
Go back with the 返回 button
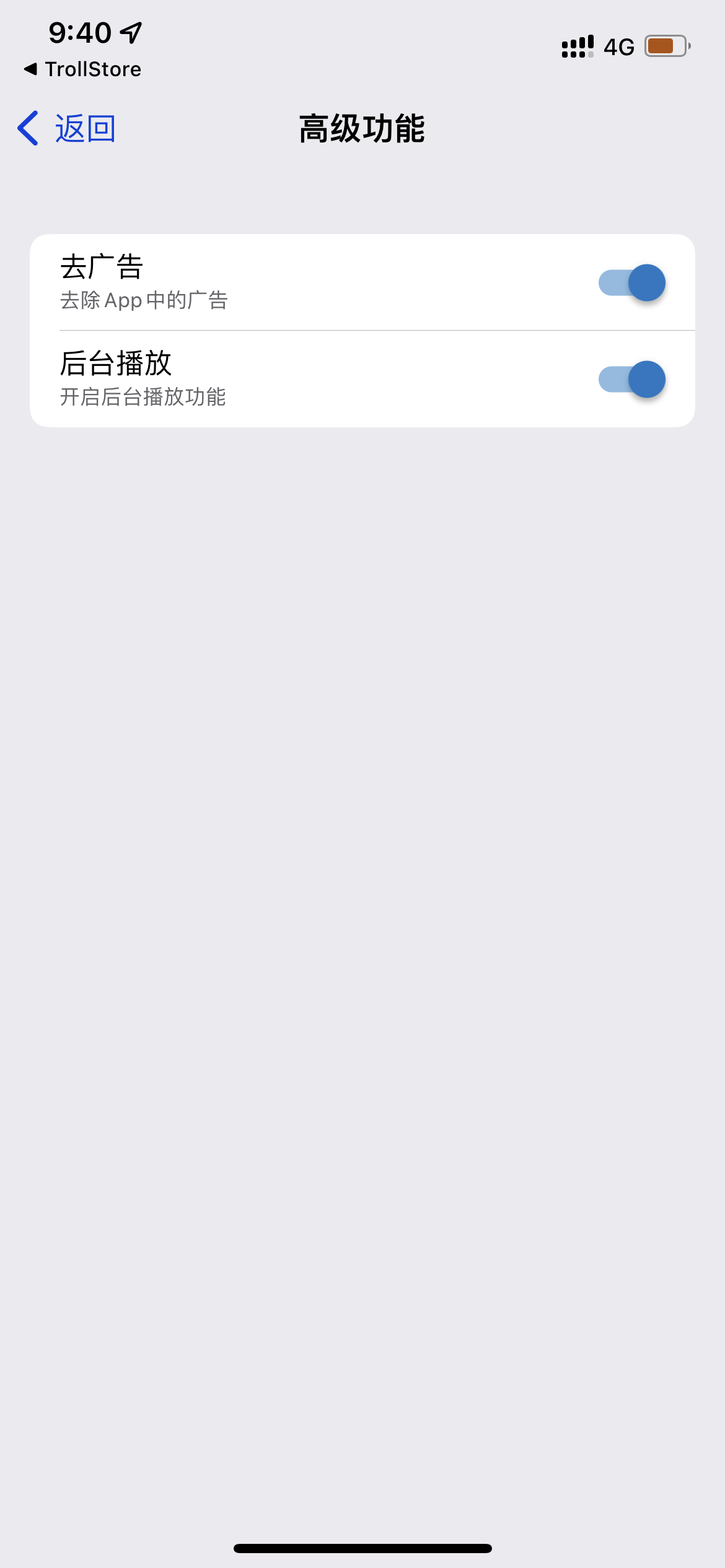coord(67,129)
